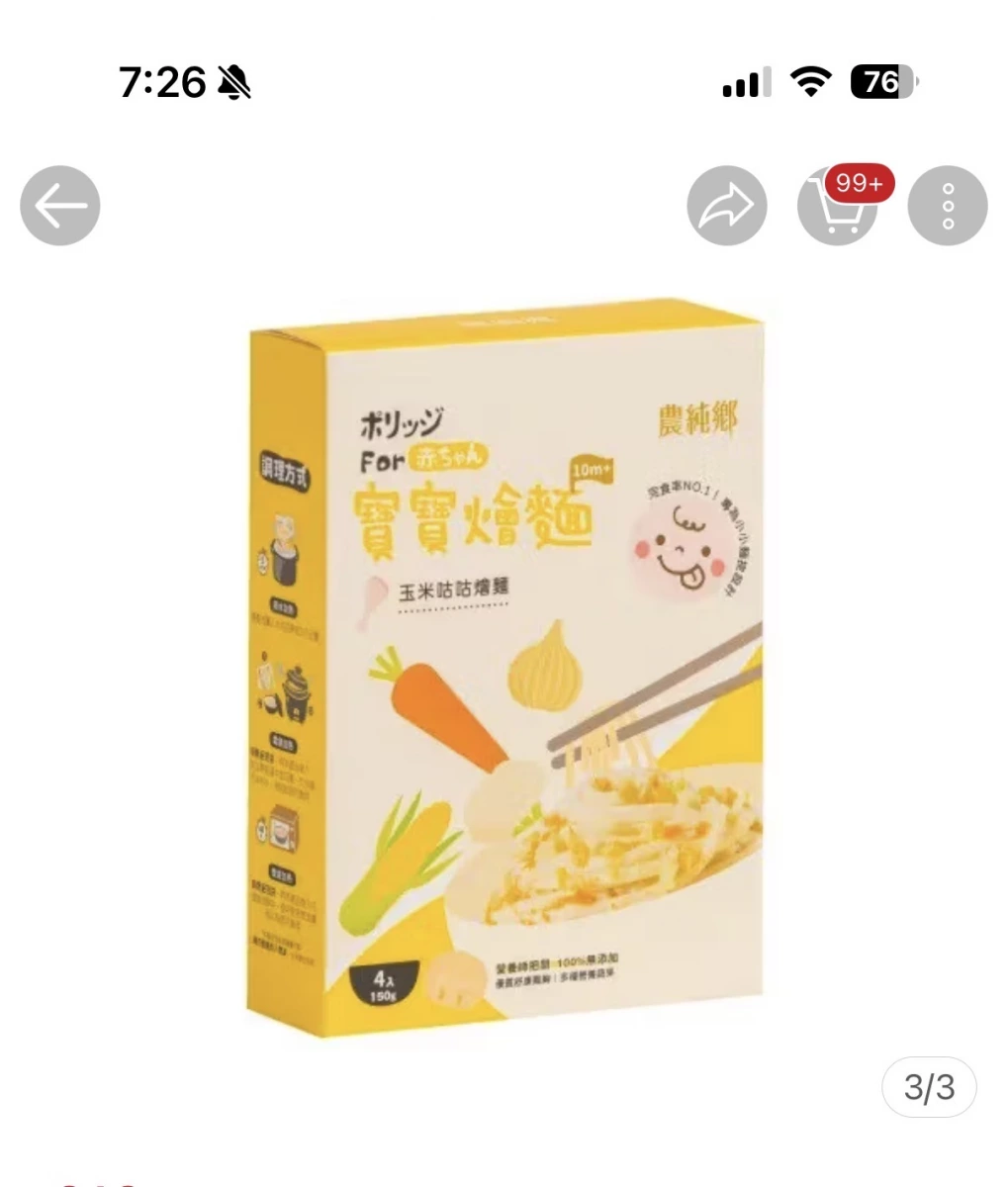Open the more options menu

(x=947, y=205)
